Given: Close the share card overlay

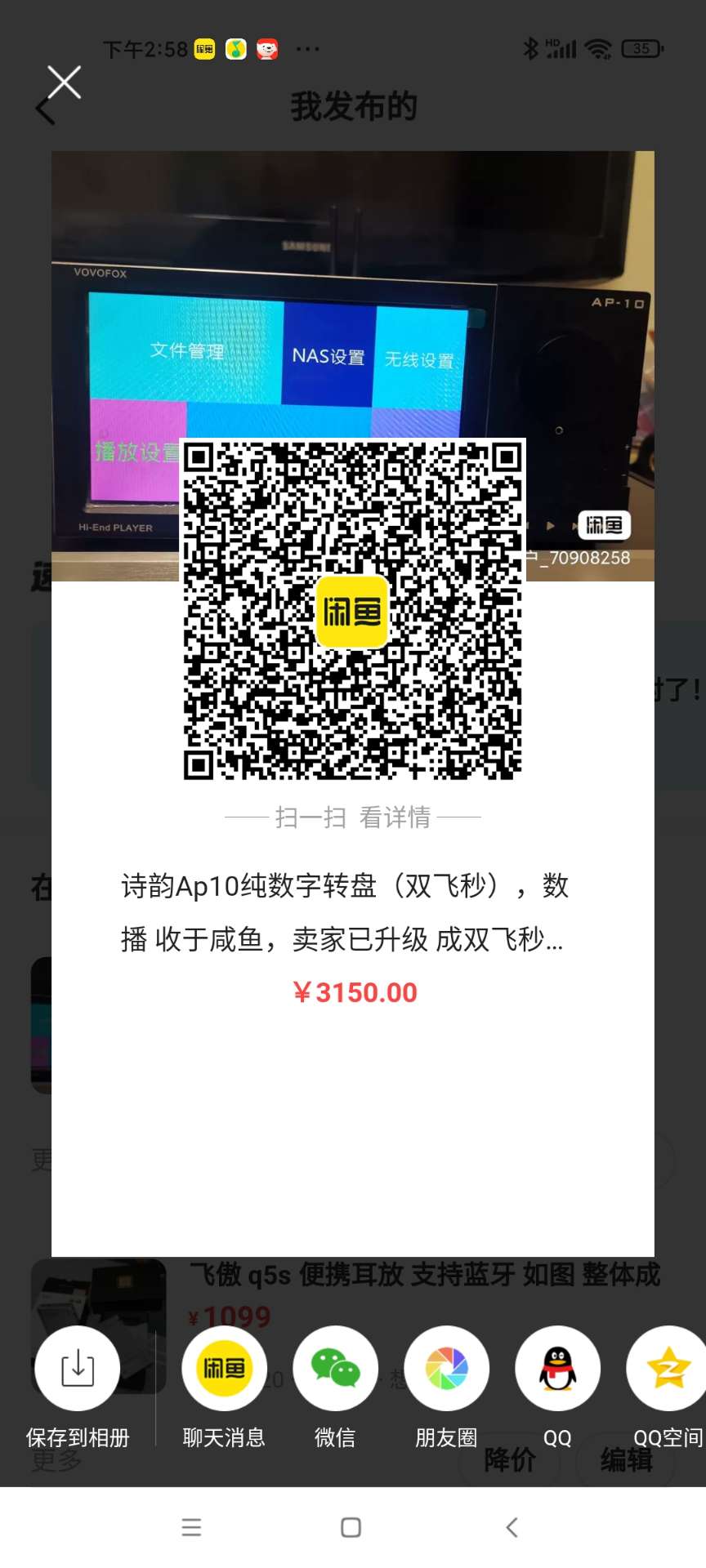Looking at the screenshot, I should [64, 82].
